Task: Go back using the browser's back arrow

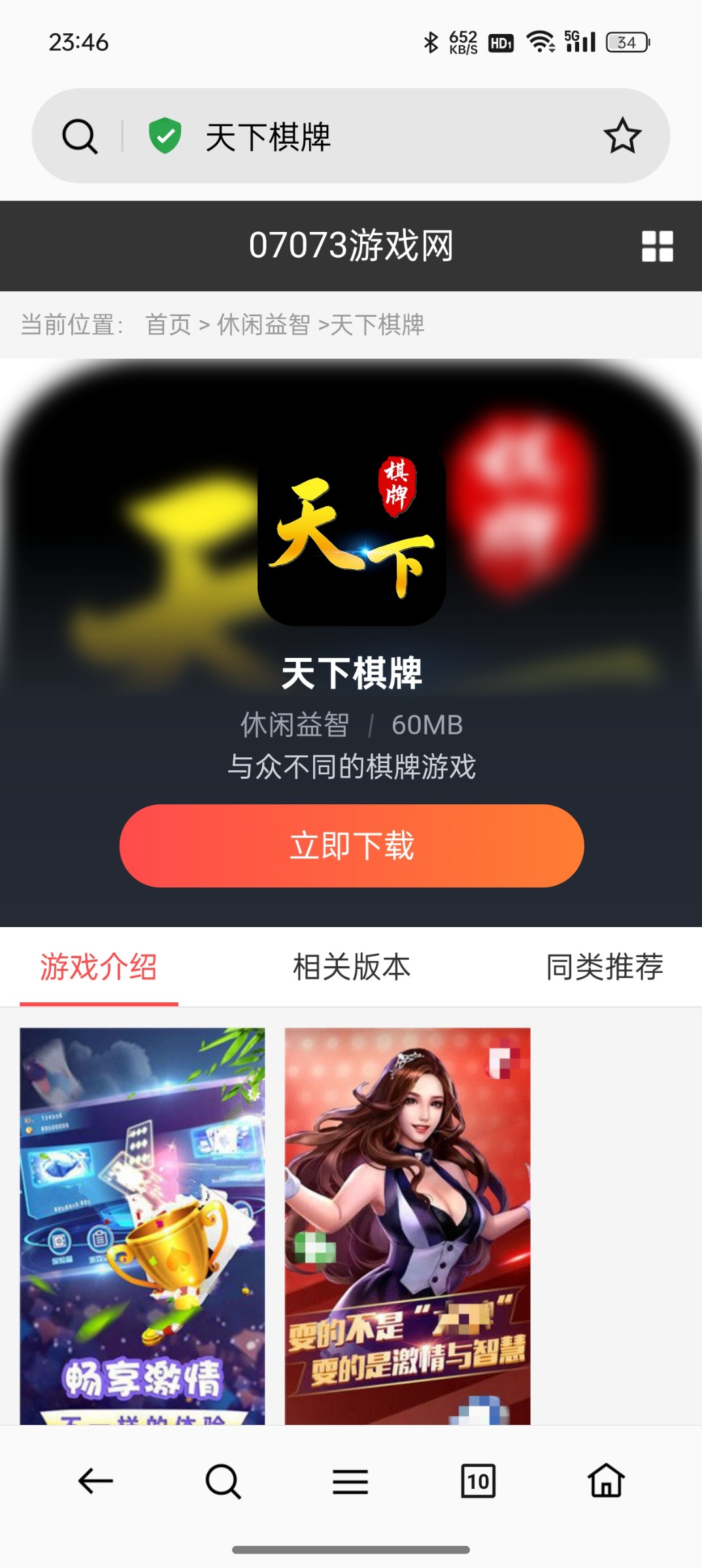Action: [x=95, y=1481]
